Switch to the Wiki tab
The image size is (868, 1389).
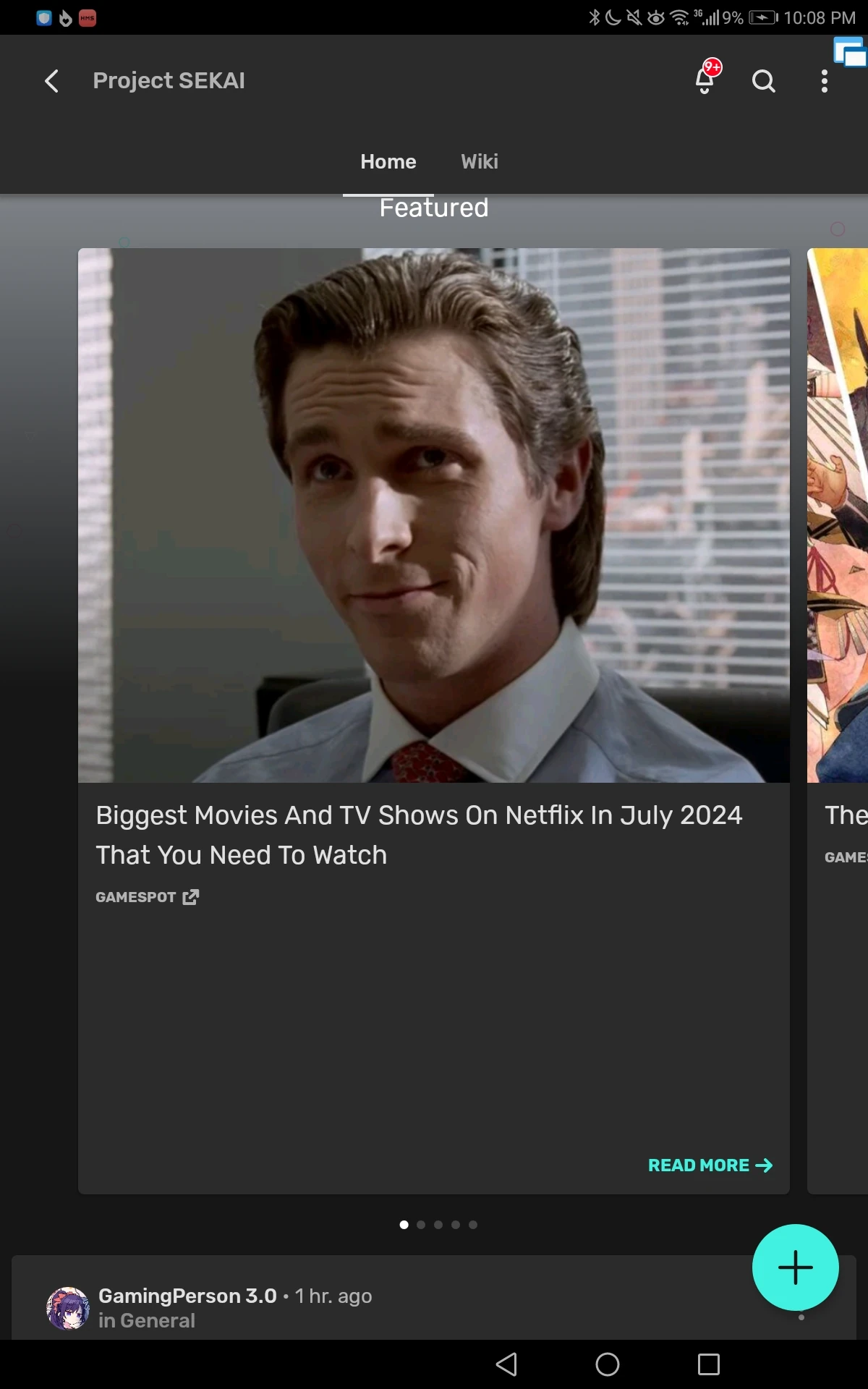coord(479,161)
